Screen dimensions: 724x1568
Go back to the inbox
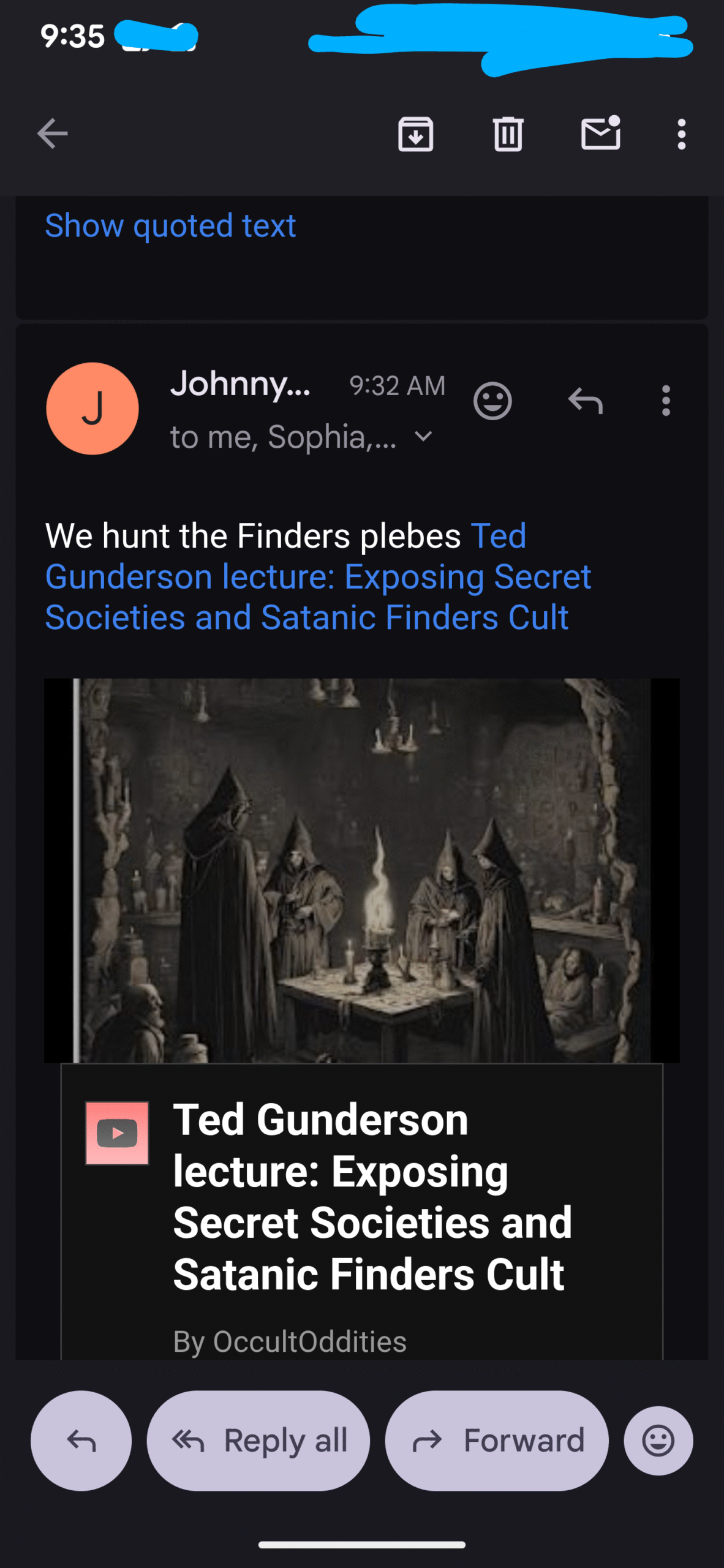[52, 134]
